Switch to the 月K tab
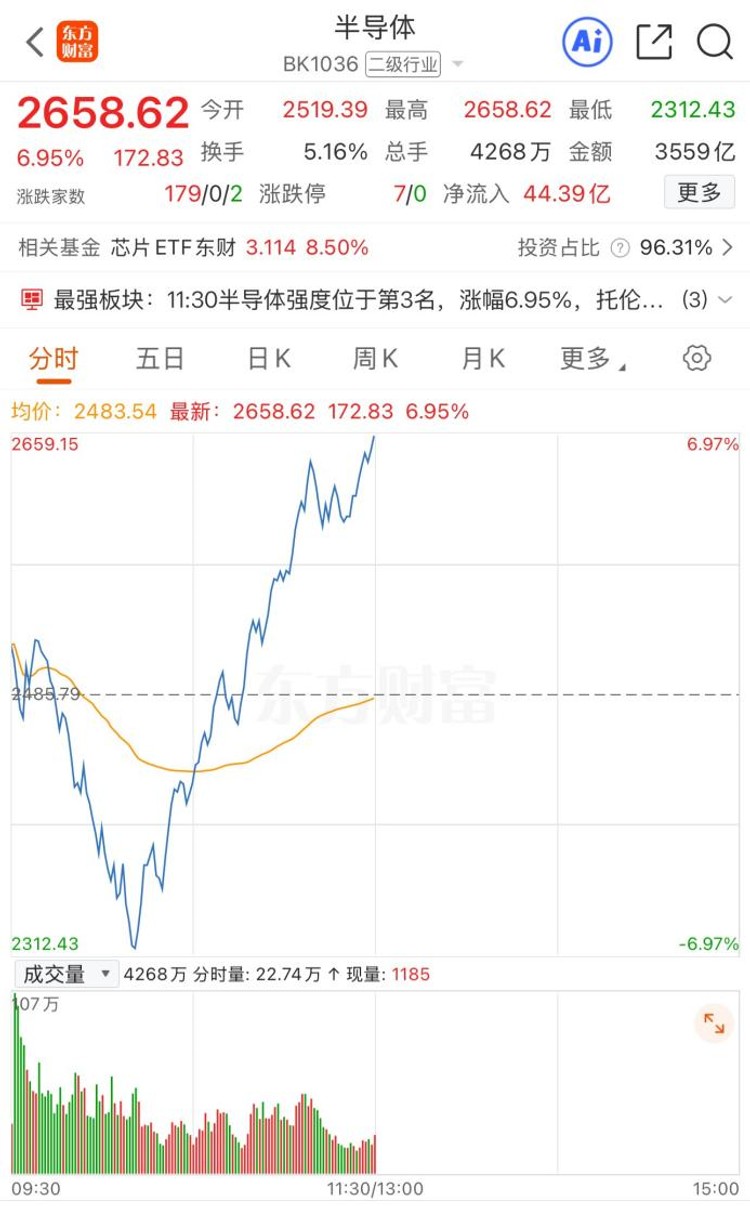The height and width of the screenshot is (1207, 750). click(483, 358)
